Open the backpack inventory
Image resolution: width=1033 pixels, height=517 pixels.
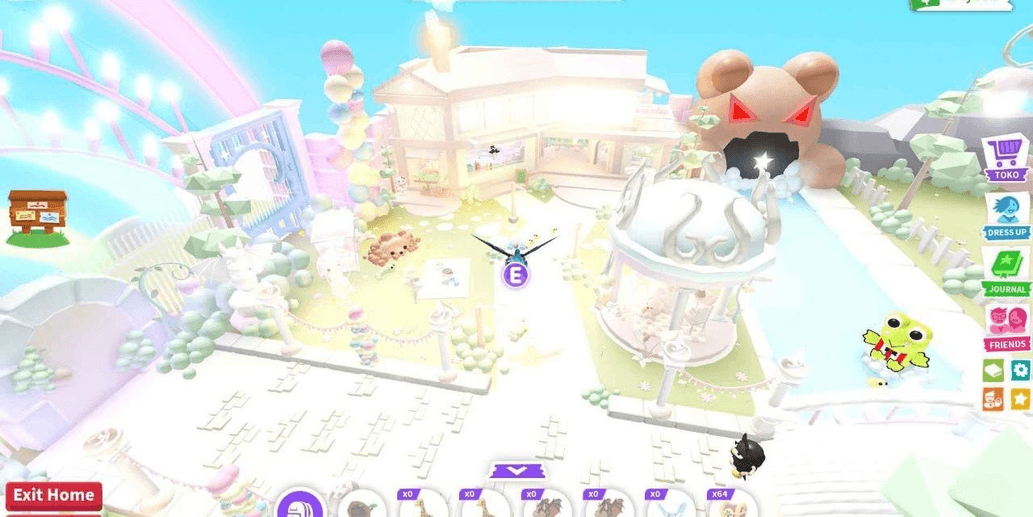[297, 505]
